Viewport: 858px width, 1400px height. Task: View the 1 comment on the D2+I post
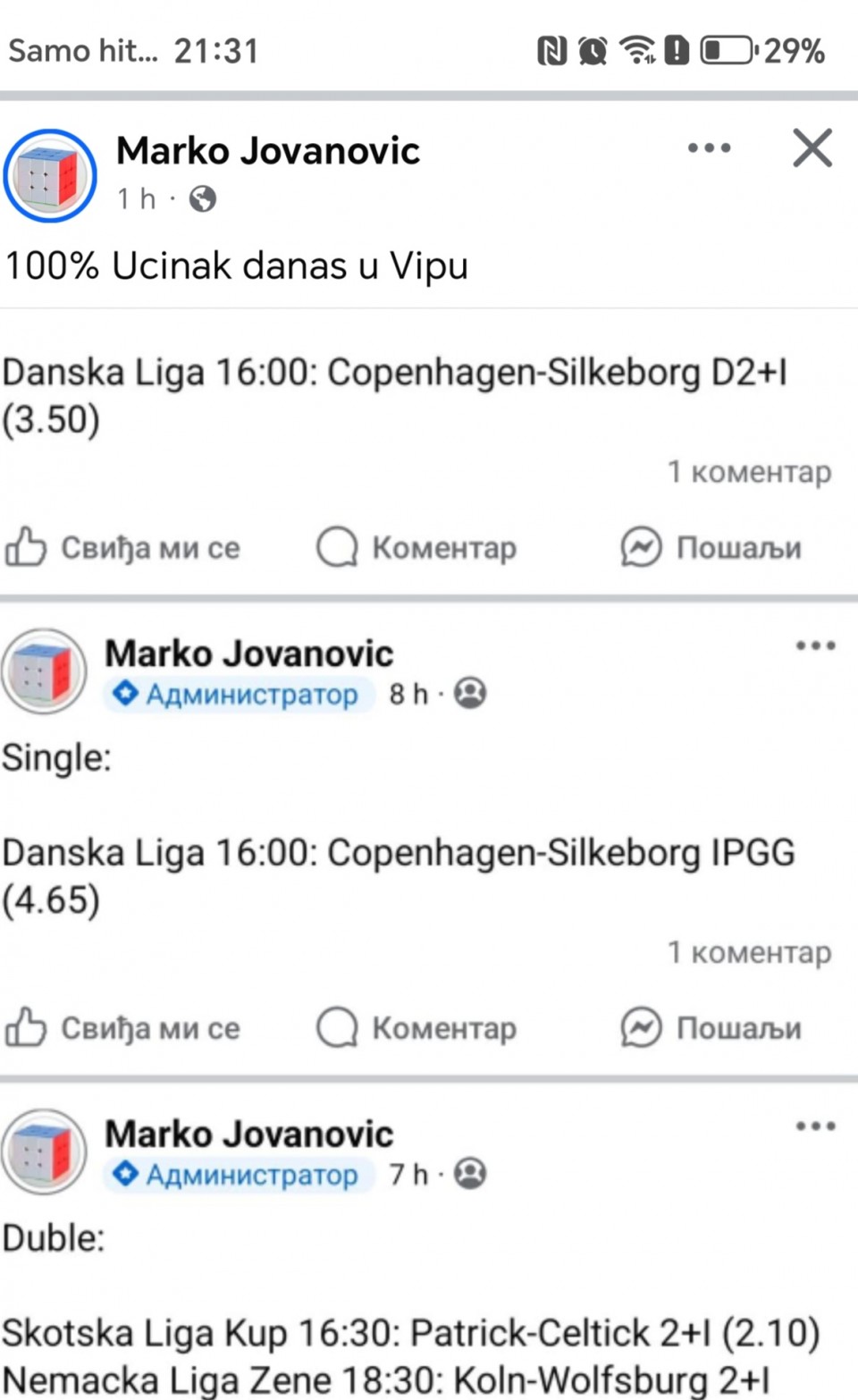(x=749, y=471)
